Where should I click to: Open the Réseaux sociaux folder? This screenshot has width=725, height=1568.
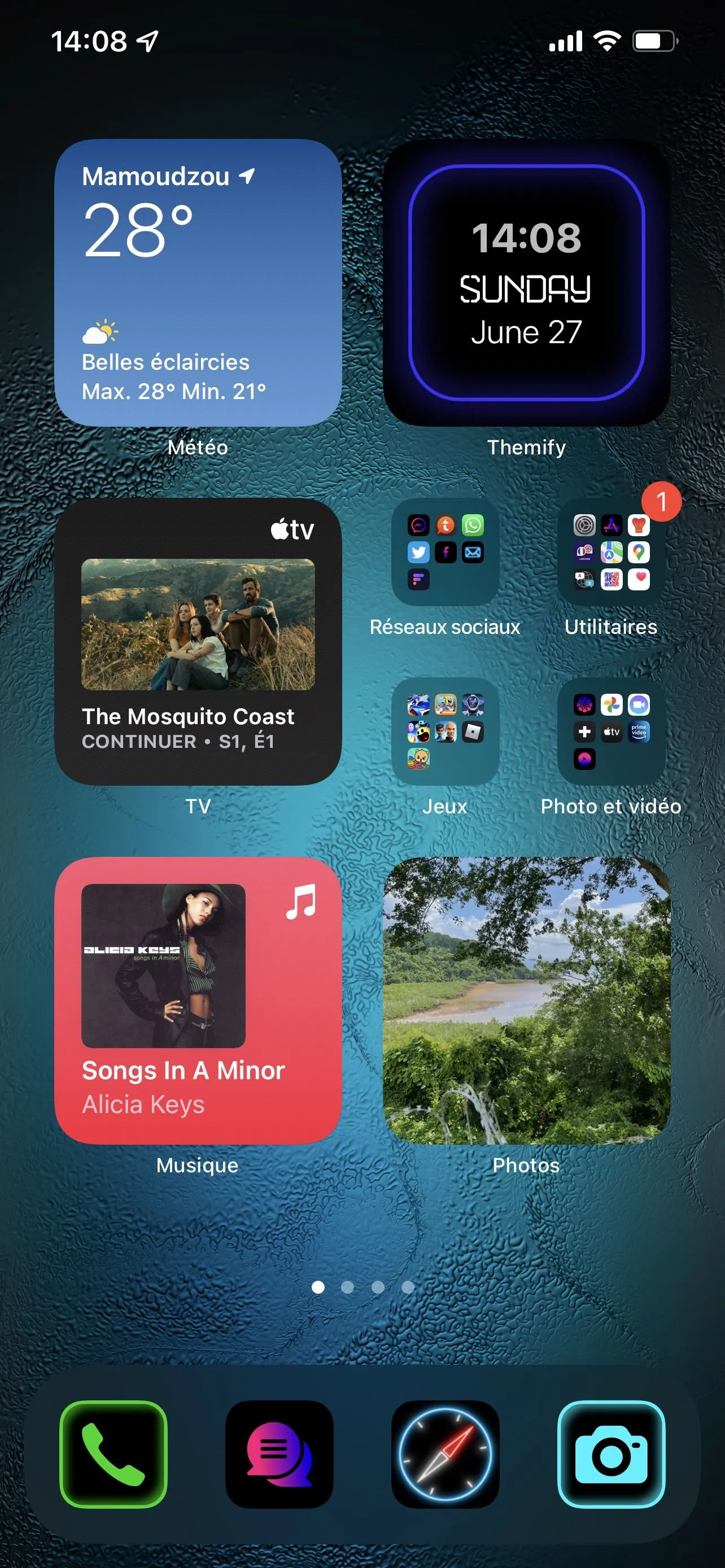pyautogui.click(x=445, y=552)
